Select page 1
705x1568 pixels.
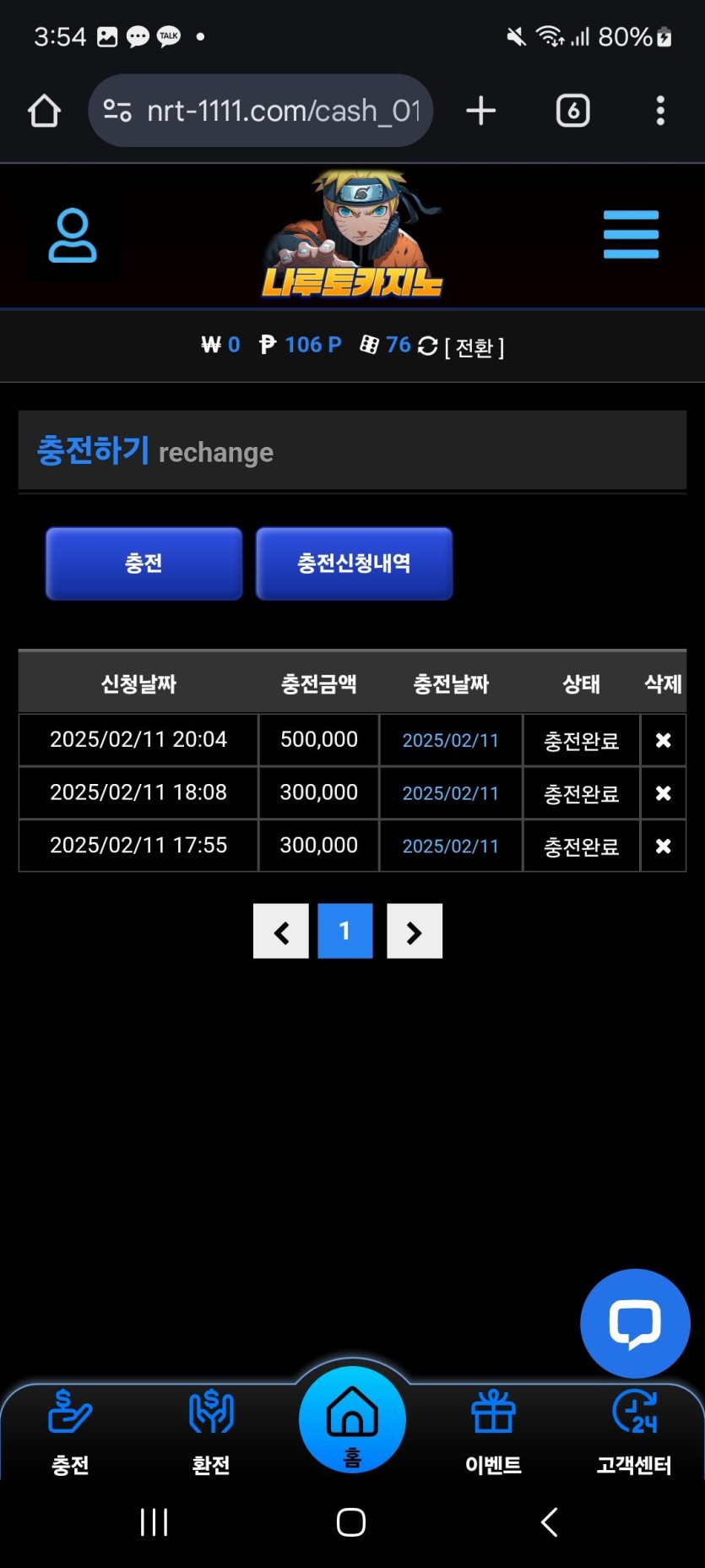click(x=344, y=931)
